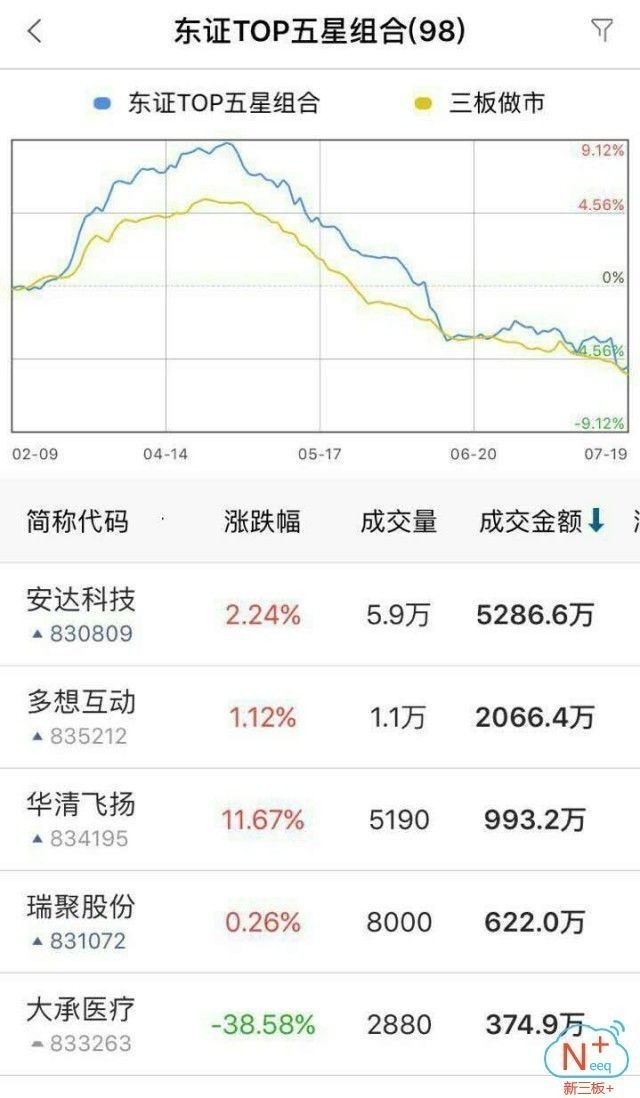
Task: Sort by 成交金额 column header
Action: [541, 522]
